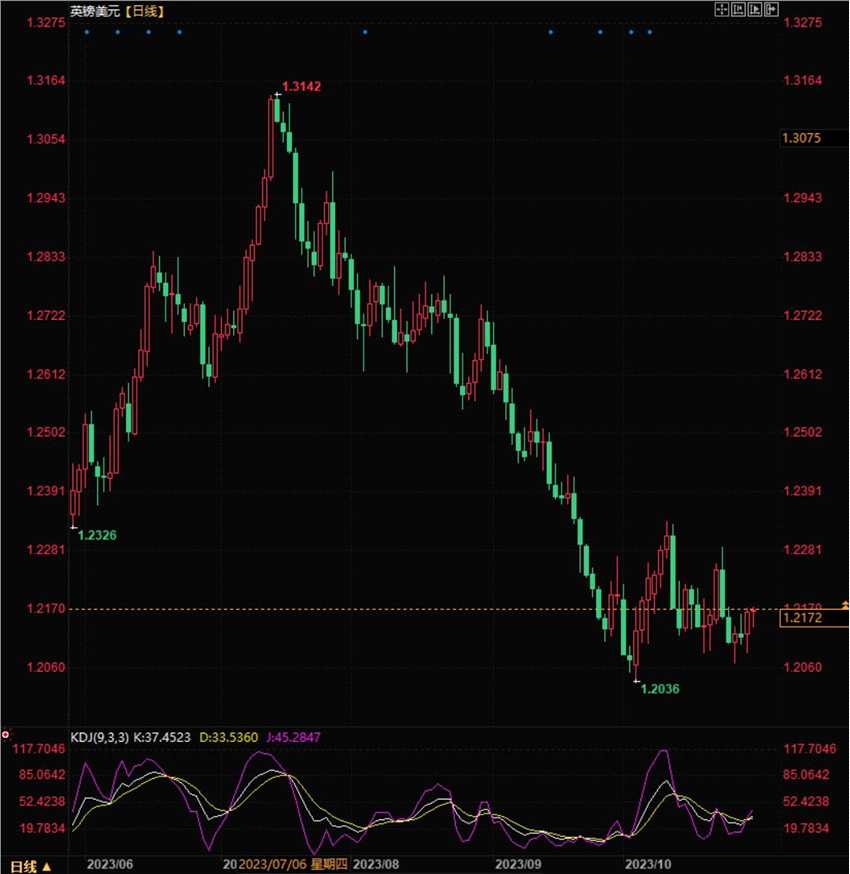Open the 日线 period selector
The height and width of the screenshot is (874, 850).
pyautogui.click(x=25, y=863)
